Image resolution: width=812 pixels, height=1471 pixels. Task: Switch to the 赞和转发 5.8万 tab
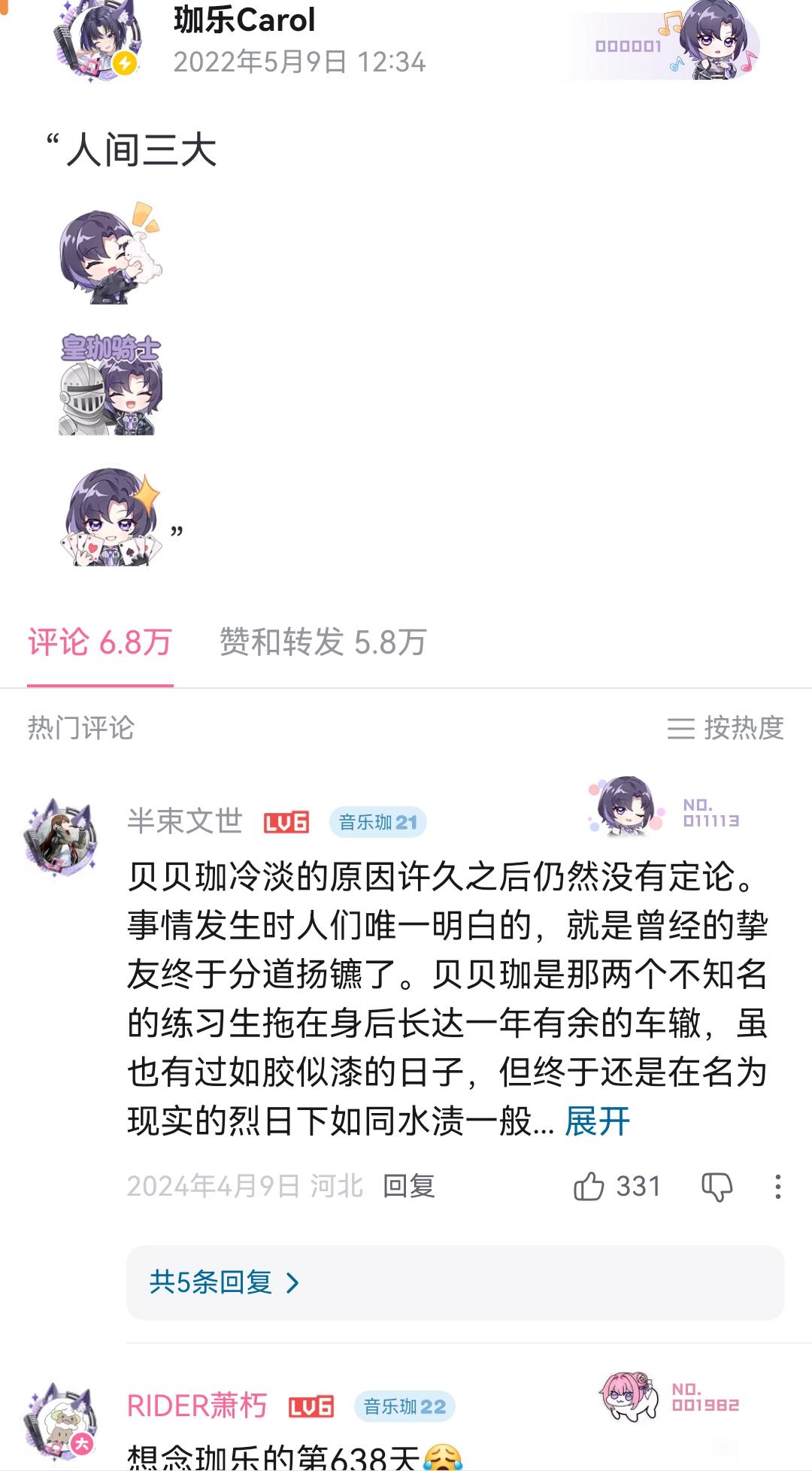click(323, 643)
